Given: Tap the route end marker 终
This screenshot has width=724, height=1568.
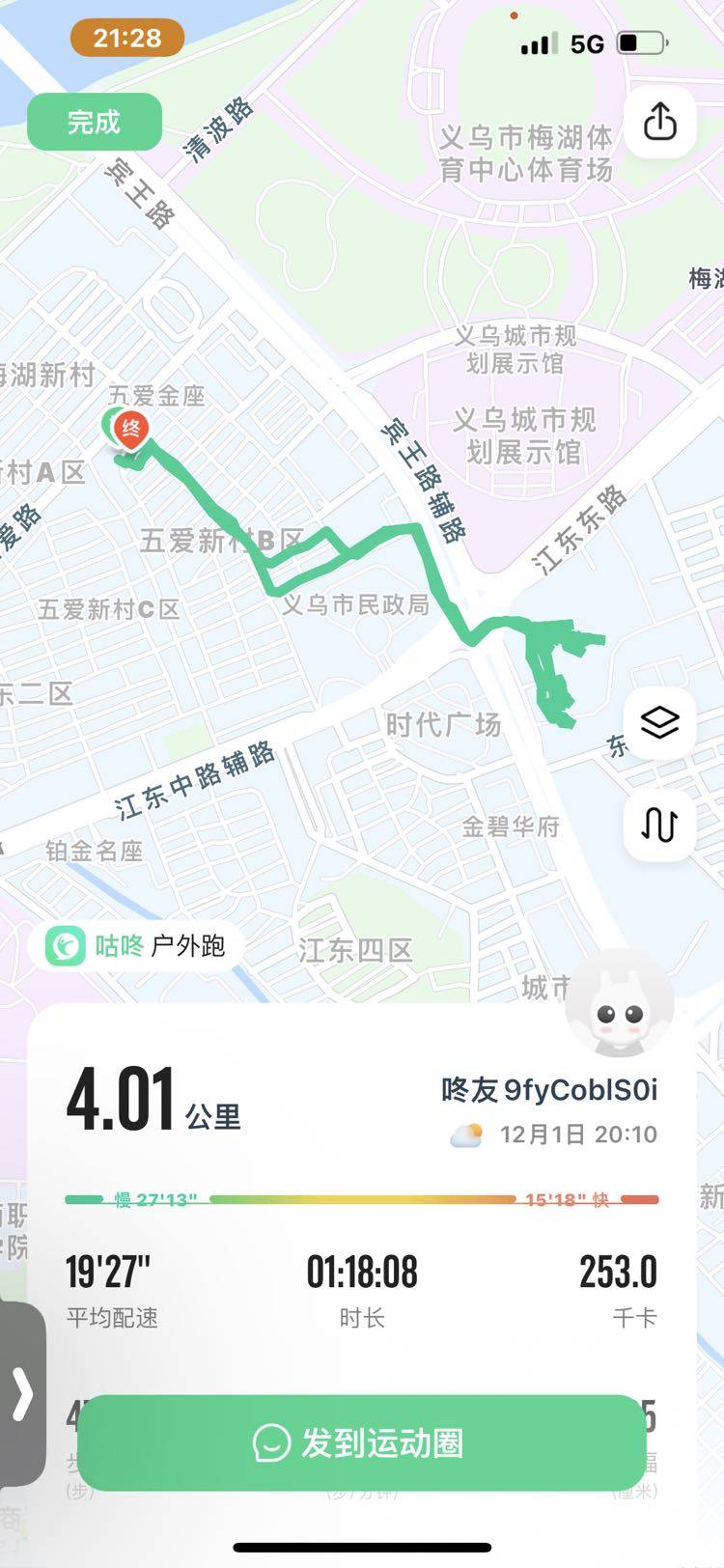Looking at the screenshot, I should 131,429.
